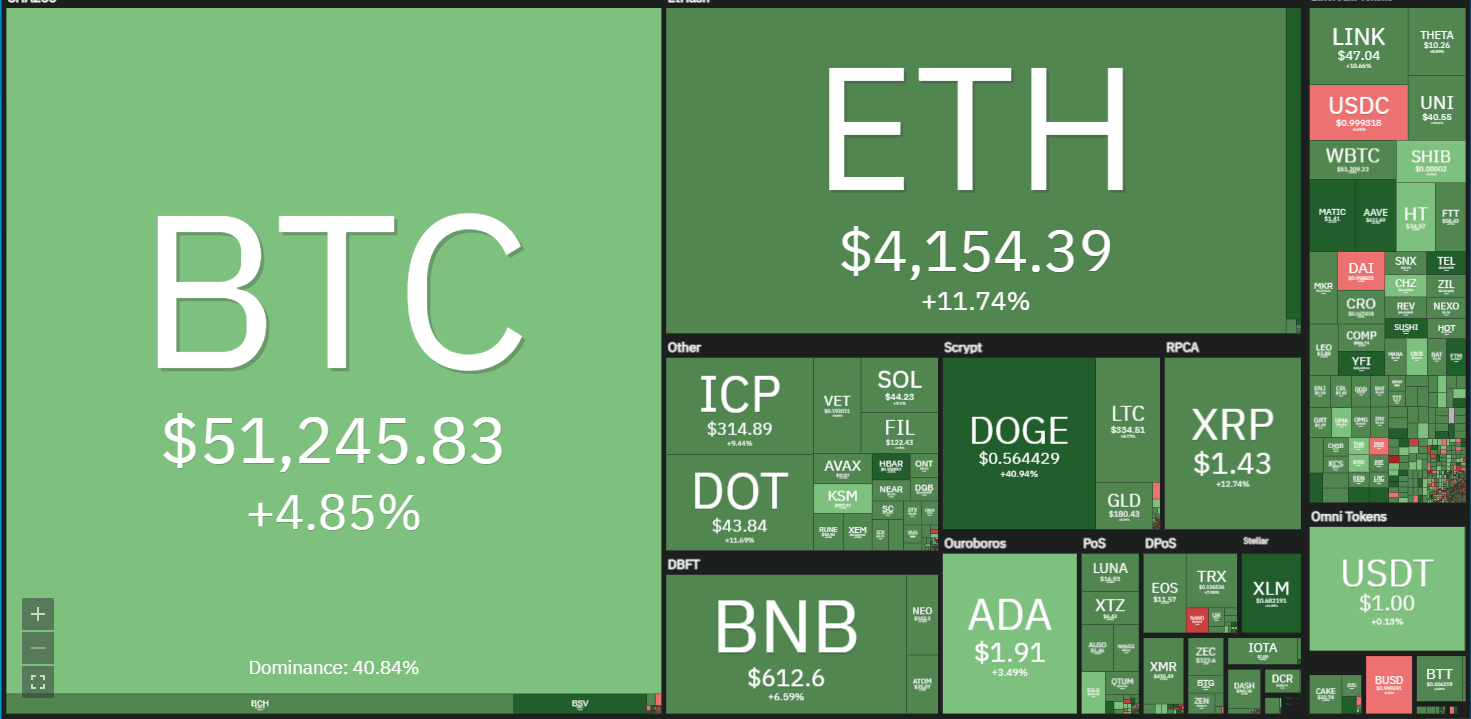
Task: Open the SOL tile
Action: 899,385
